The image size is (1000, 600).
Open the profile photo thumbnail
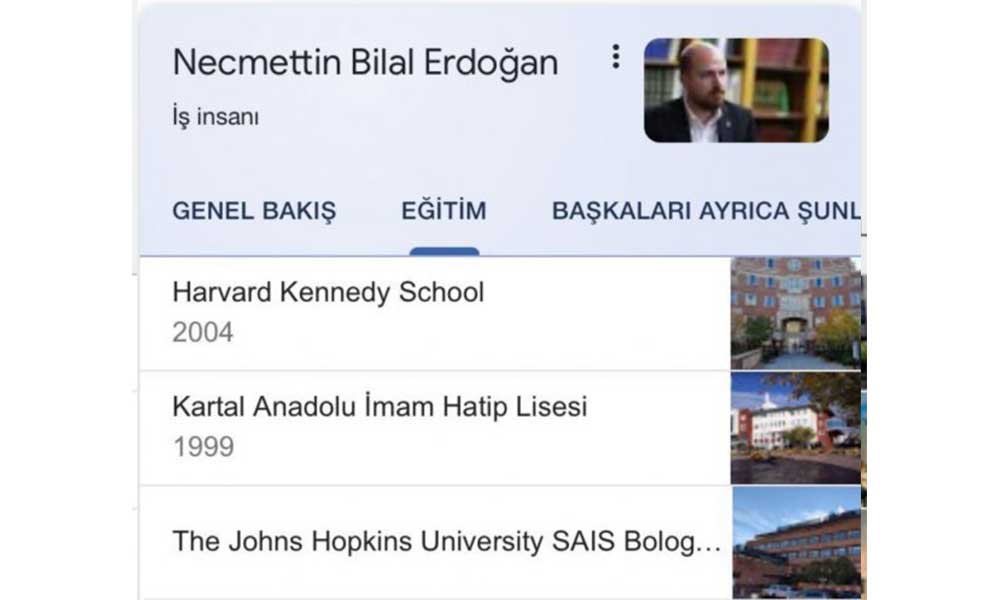point(735,90)
